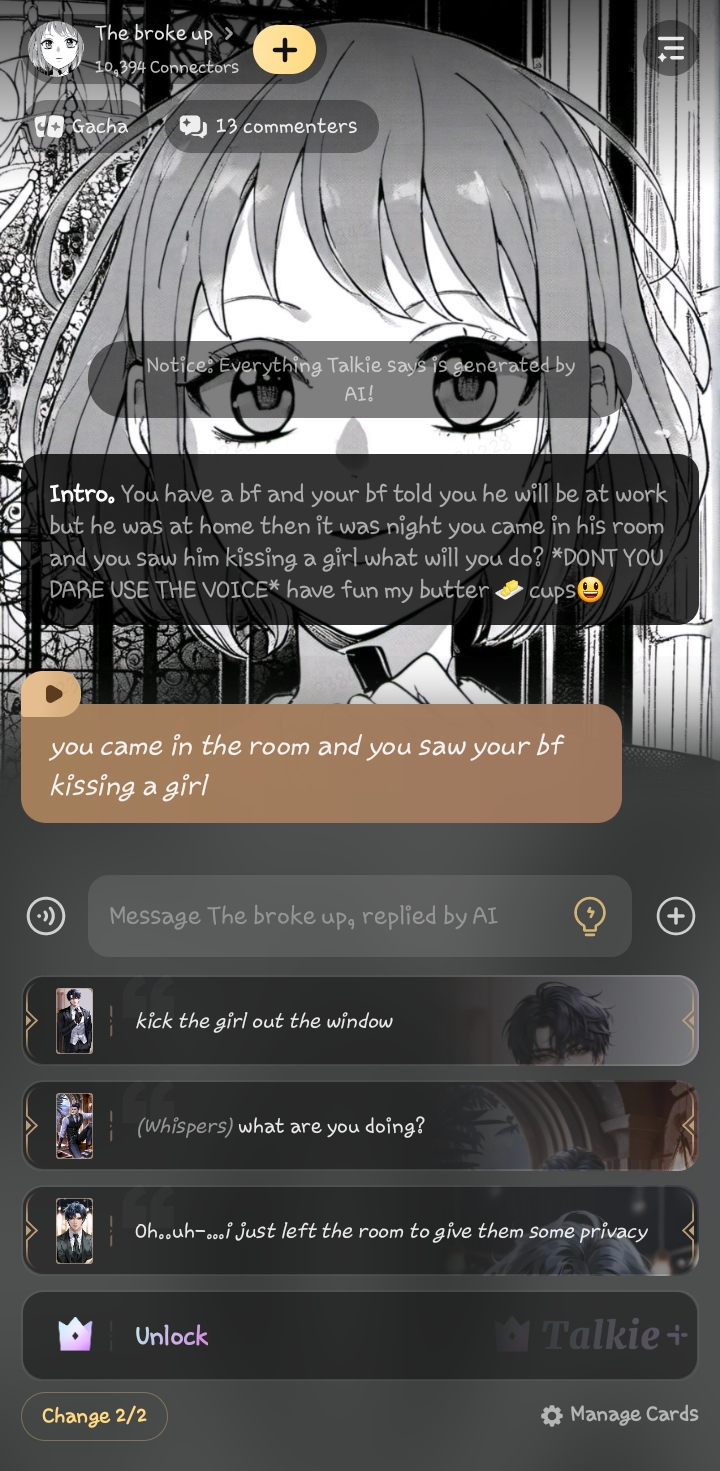Viewport: 720px width, 1471px height.
Task: Tap the voice input icon
Action: [x=46, y=916]
